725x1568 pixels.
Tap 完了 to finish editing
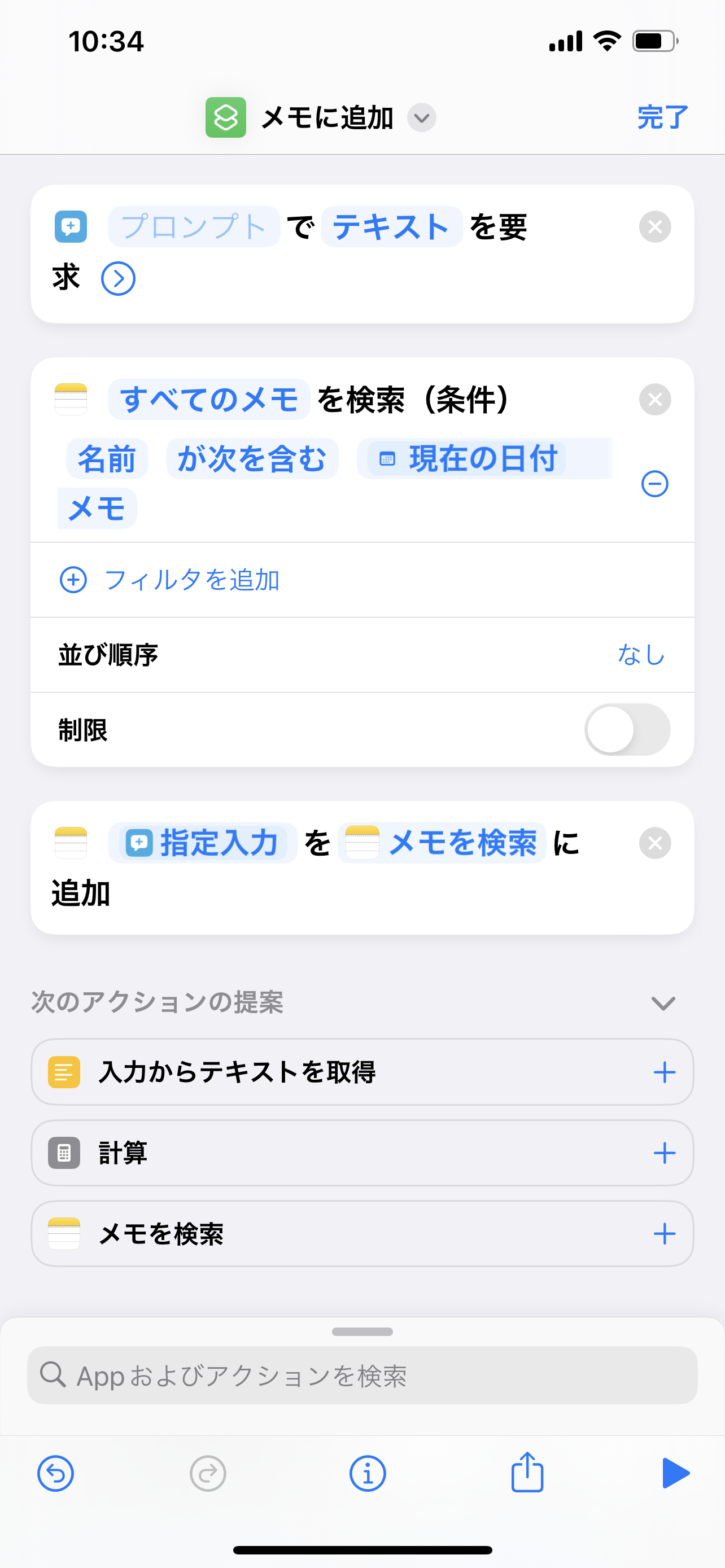pos(662,117)
